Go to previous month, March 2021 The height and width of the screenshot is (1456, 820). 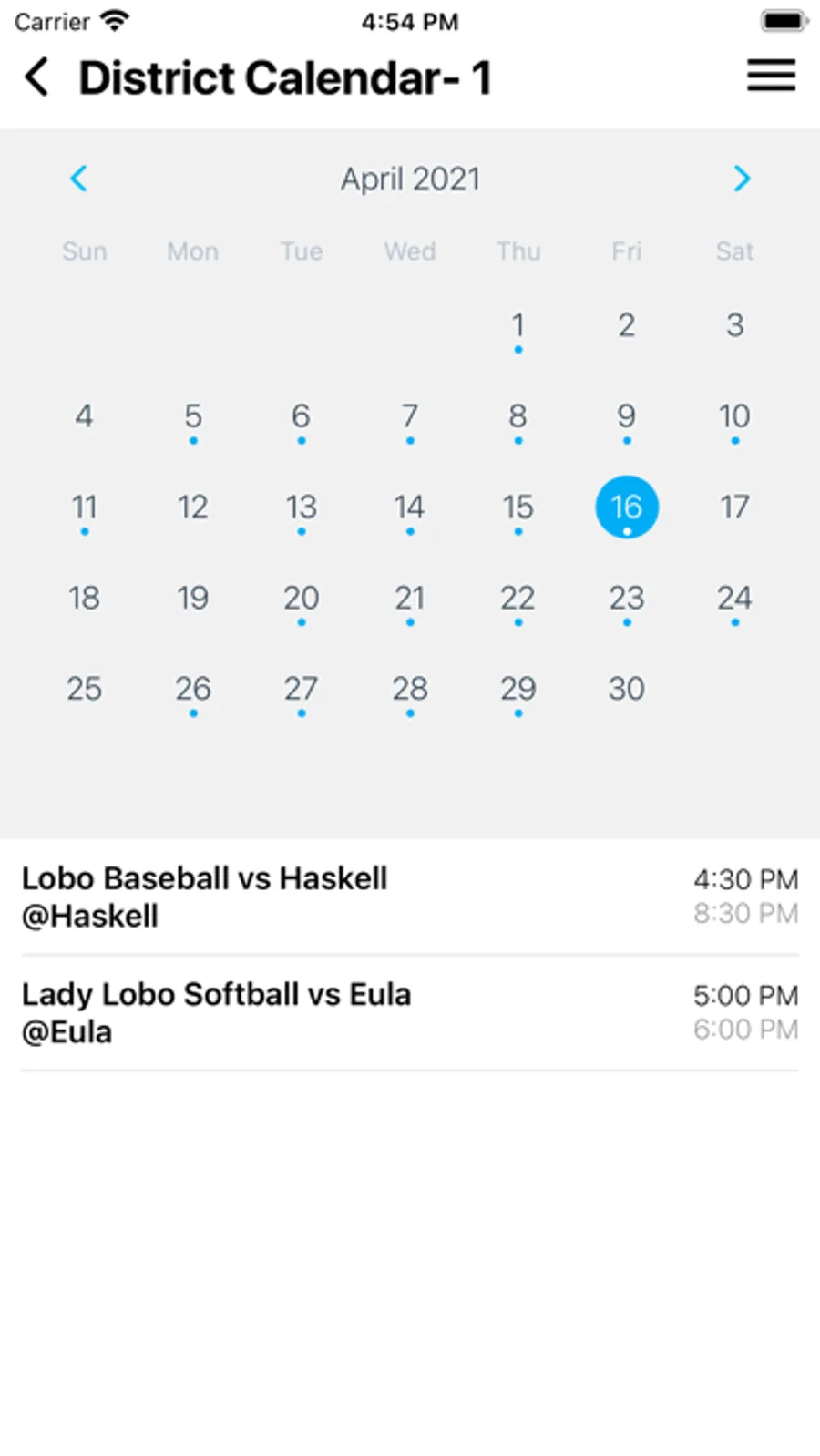(x=79, y=179)
